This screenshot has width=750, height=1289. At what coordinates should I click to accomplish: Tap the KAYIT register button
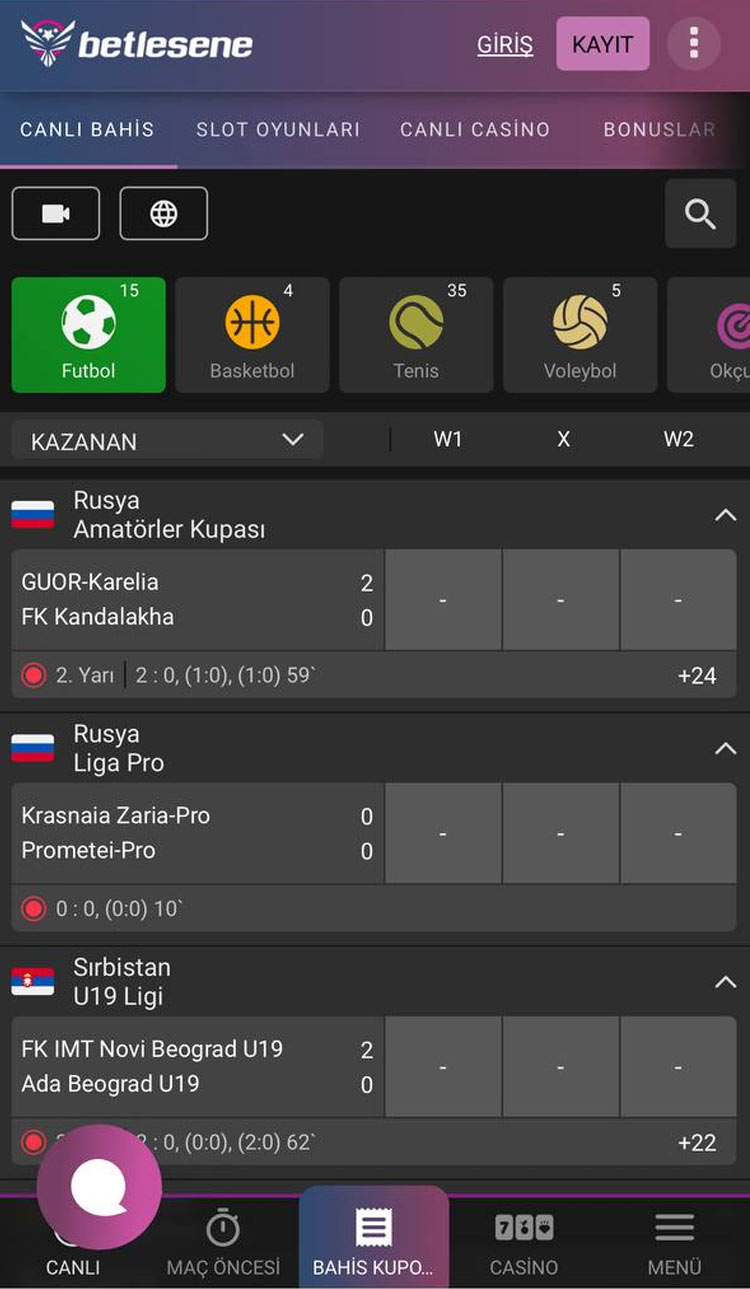click(602, 45)
